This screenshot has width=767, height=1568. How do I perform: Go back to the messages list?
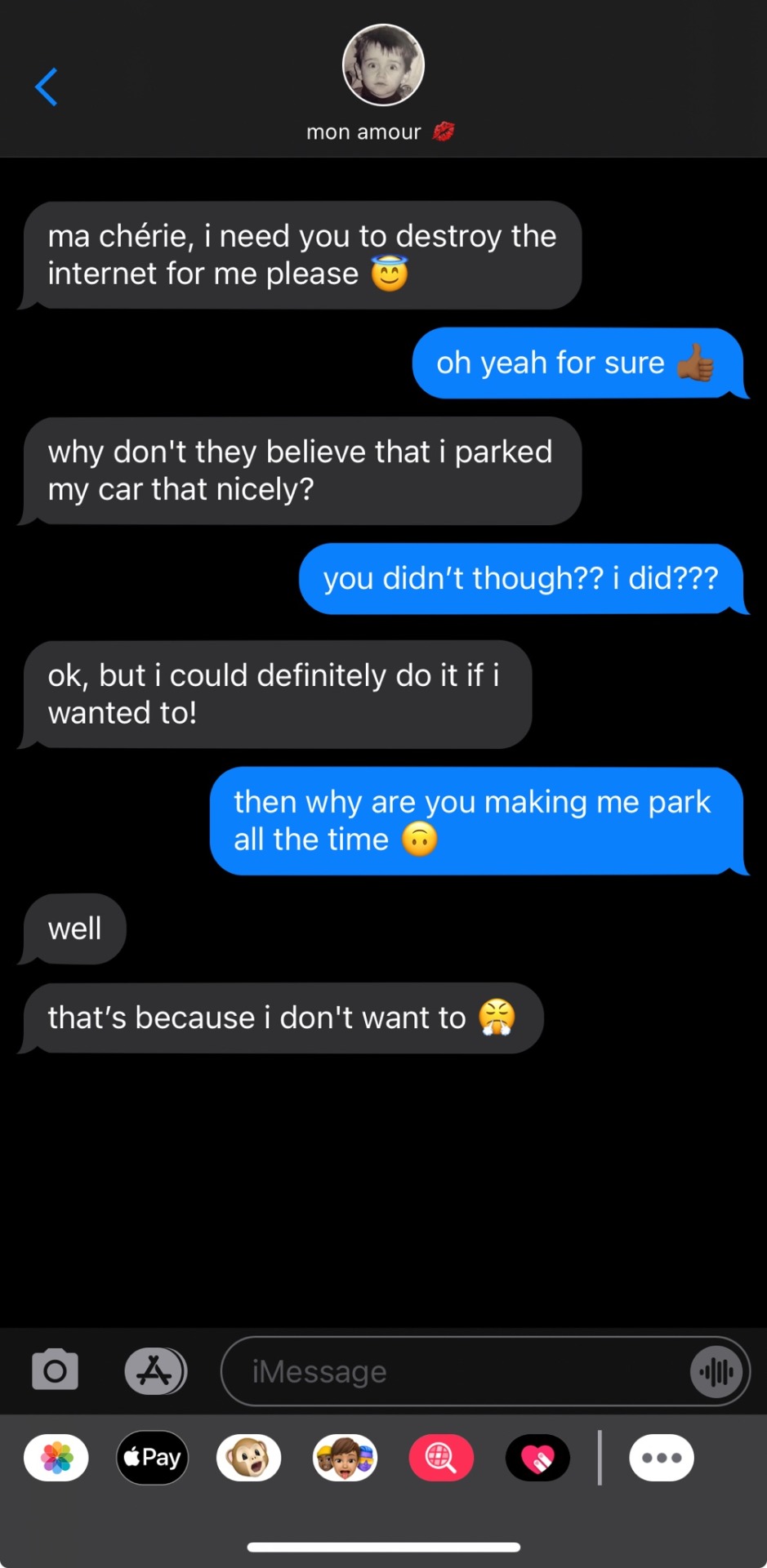(47, 87)
